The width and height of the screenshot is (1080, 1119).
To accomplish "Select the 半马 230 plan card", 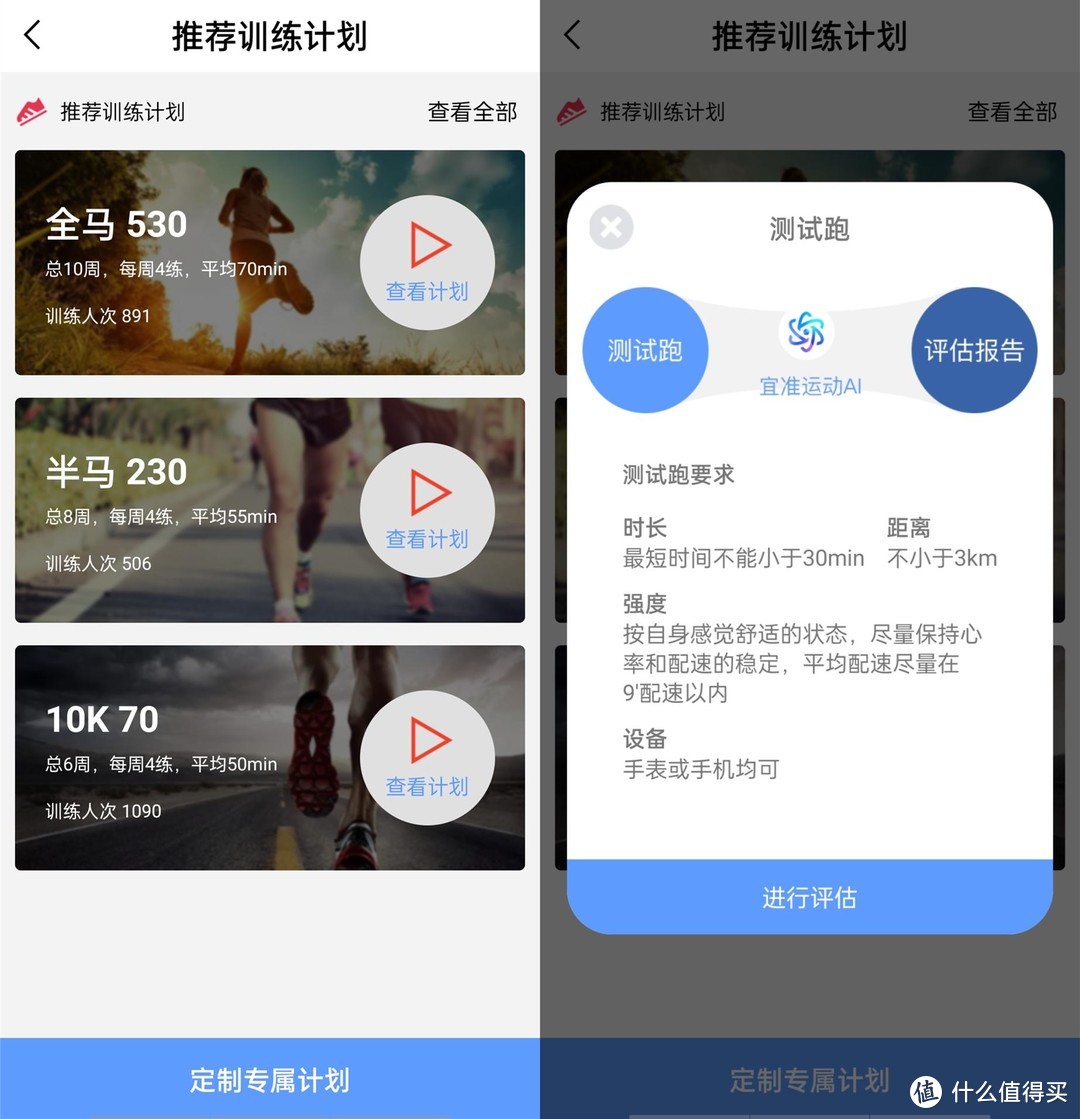I will pos(200,510).
